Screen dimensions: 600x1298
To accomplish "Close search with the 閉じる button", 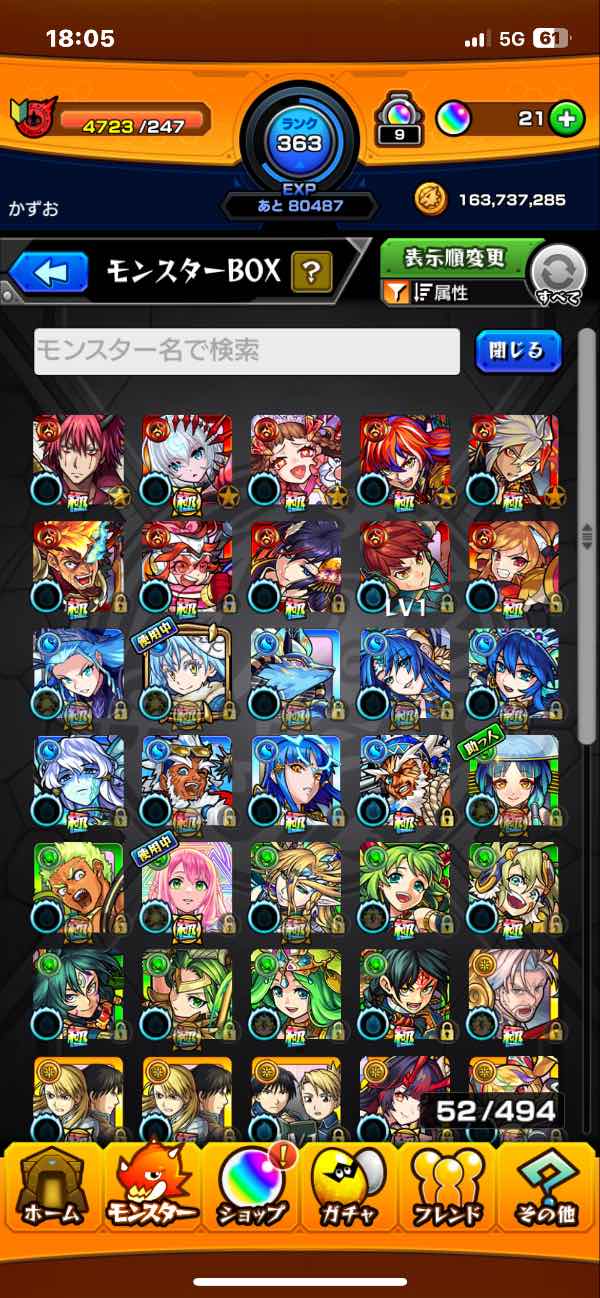I will click(x=518, y=351).
